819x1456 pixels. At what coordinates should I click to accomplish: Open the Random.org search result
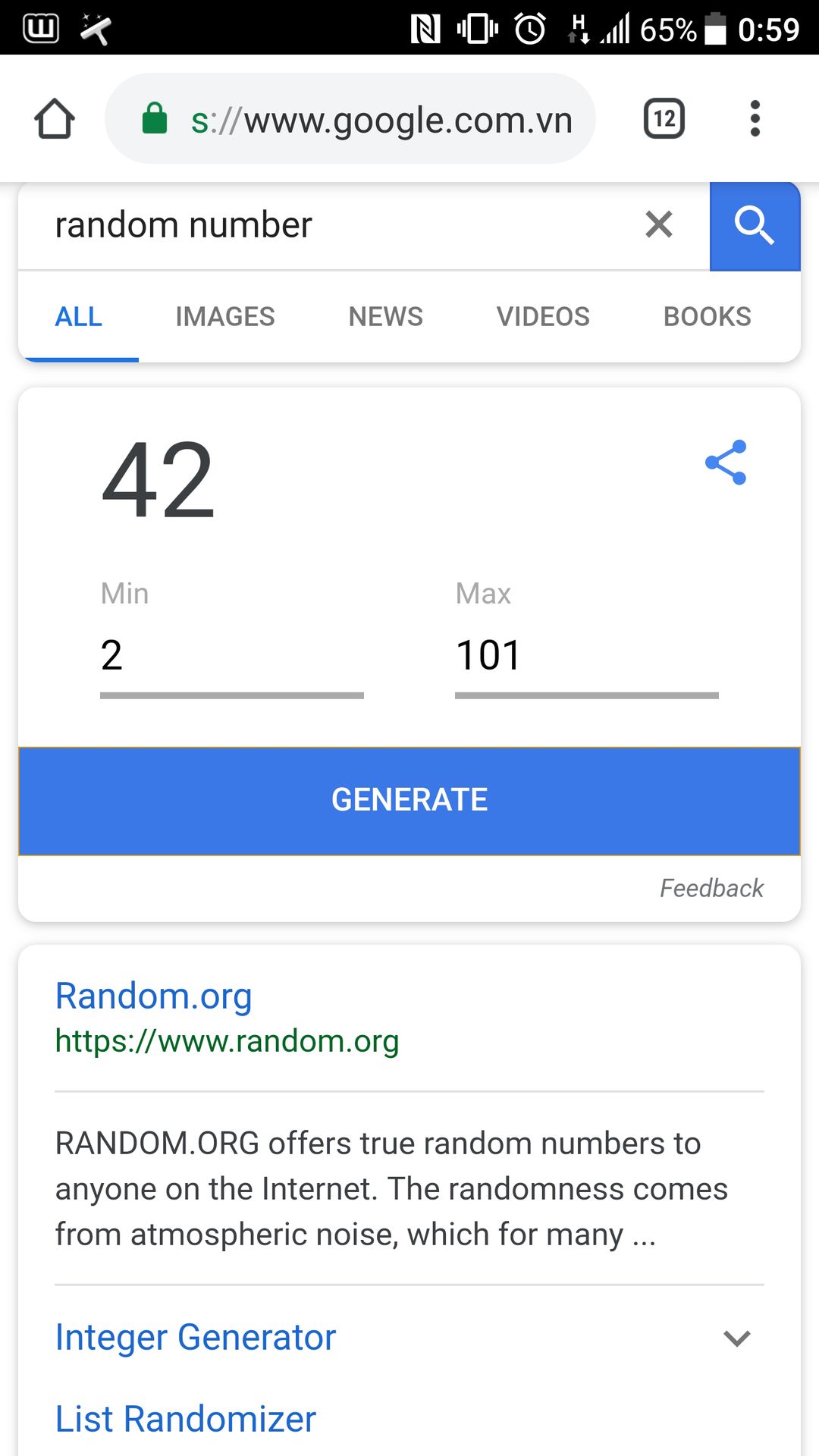point(153,996)
